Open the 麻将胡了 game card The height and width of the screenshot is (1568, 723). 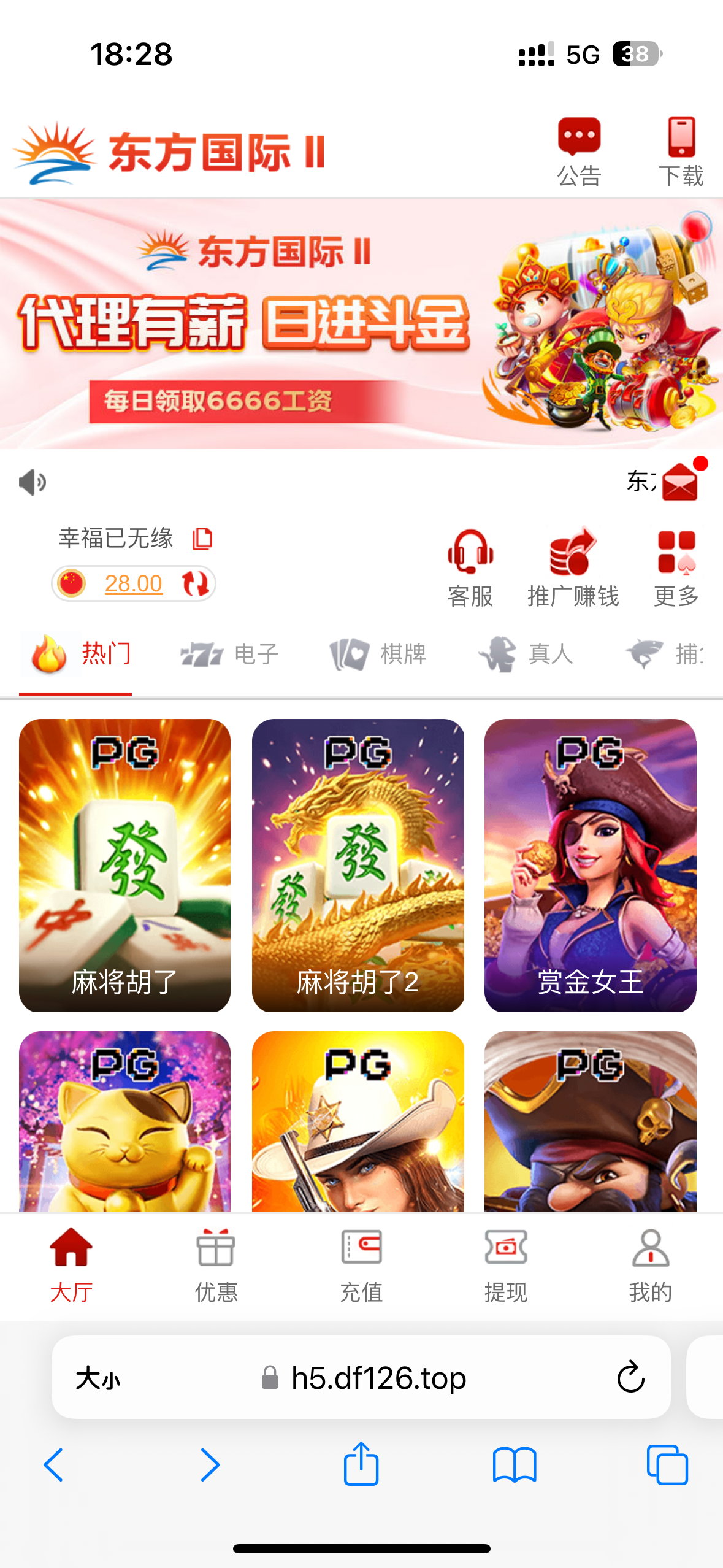(125, 864)
